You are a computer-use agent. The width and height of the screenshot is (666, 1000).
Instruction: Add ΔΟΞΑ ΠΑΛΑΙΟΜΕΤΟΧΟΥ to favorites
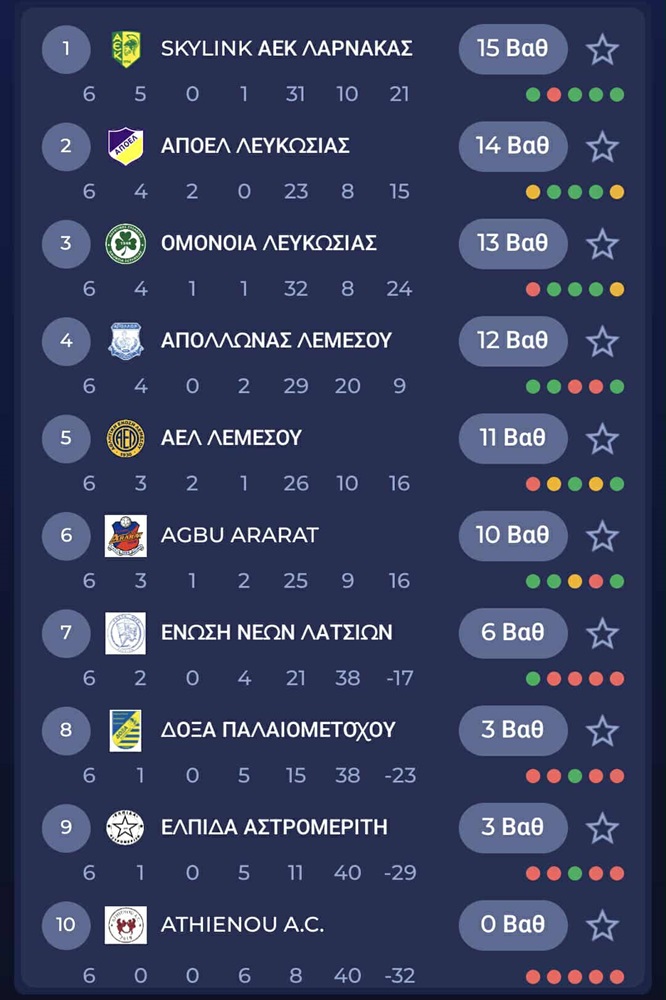tap(602, 731)
